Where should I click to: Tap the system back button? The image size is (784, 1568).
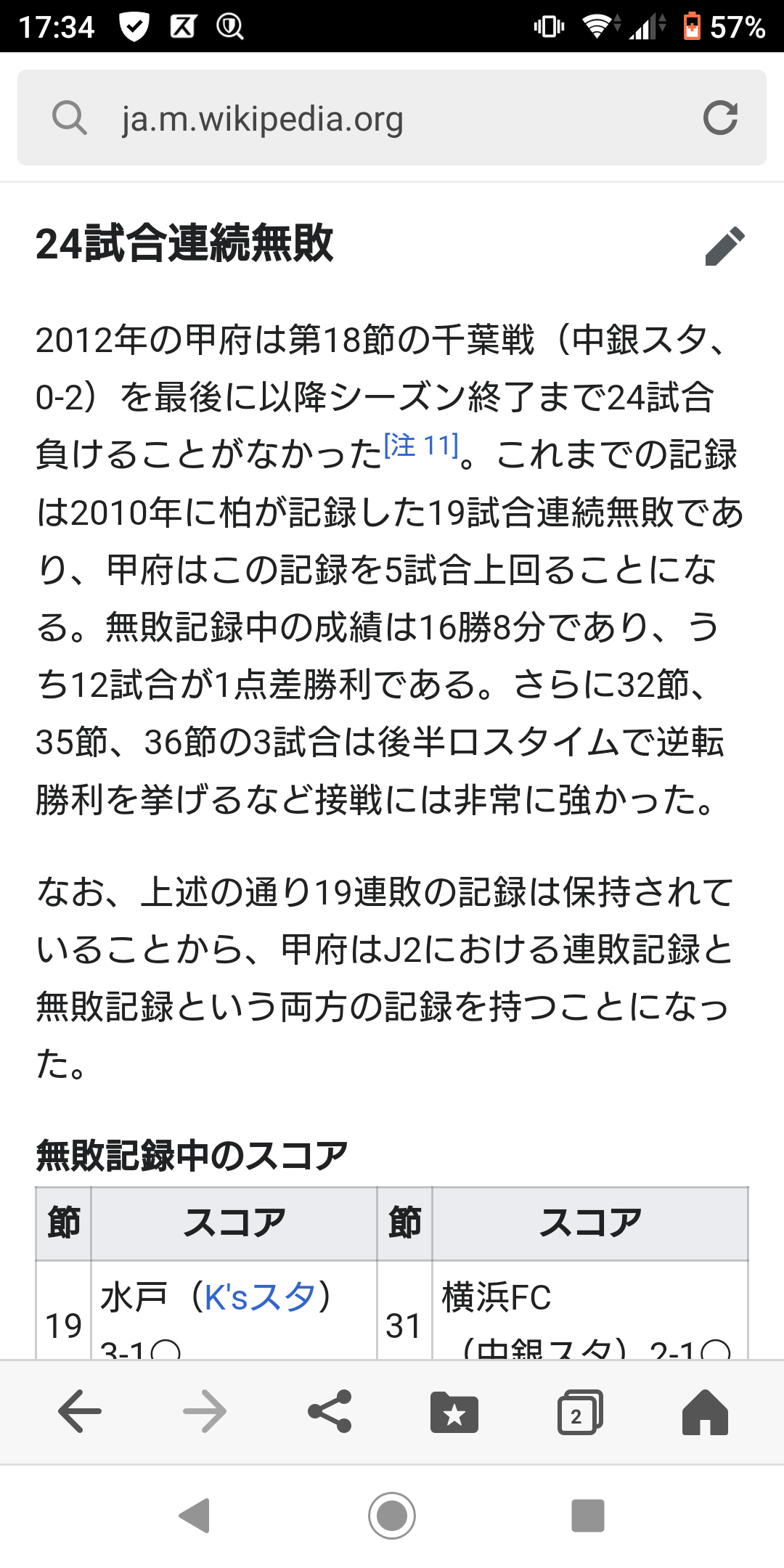point(195,1516)
